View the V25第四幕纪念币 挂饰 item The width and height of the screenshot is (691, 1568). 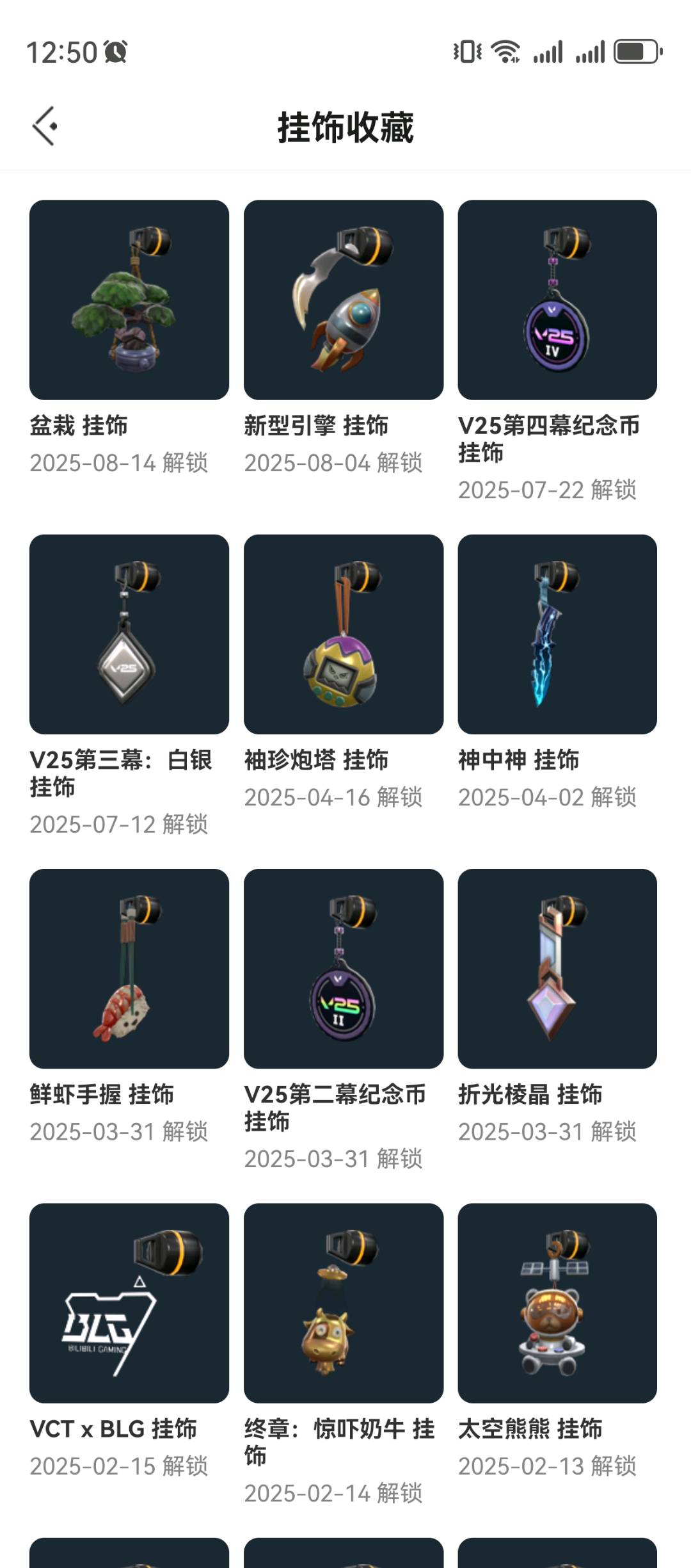coord(557,300)
